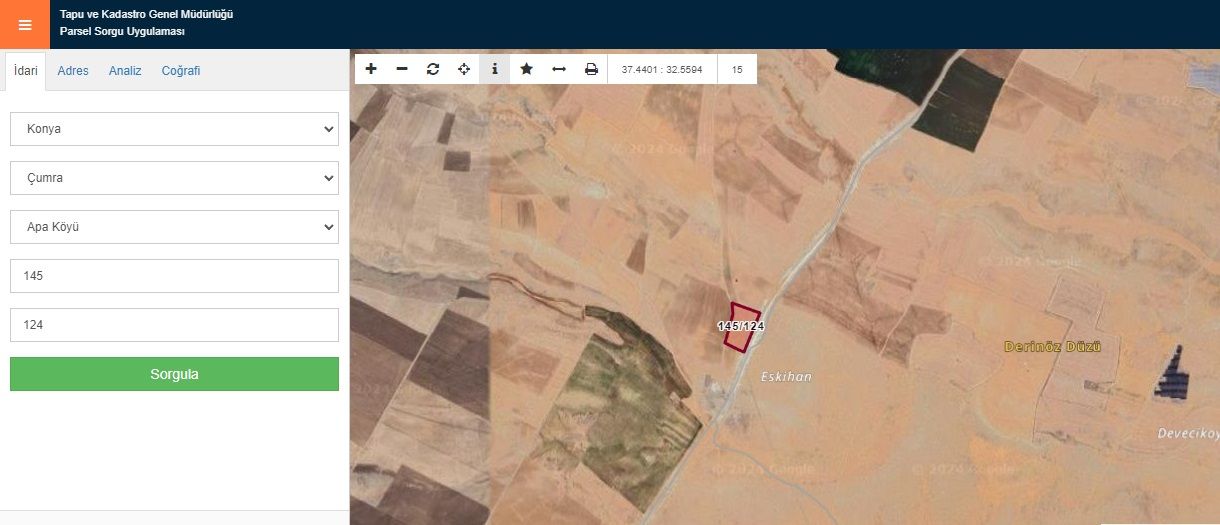Expand the Apa Köyü neighborhood dropdown

174,227
